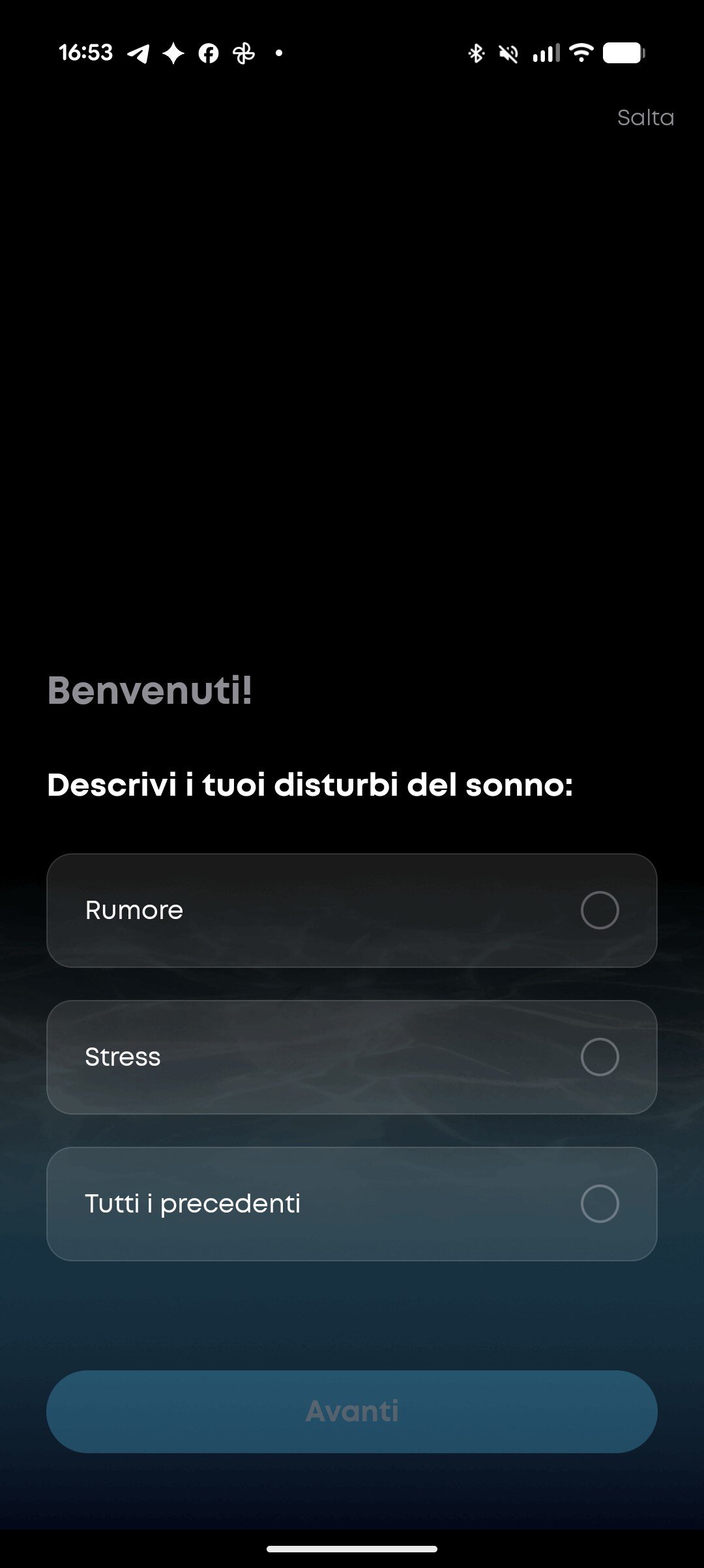Pick Tutti i precedenti option
The image size is (704, 1568).
pyautogui.click(x=352, y=1203)
